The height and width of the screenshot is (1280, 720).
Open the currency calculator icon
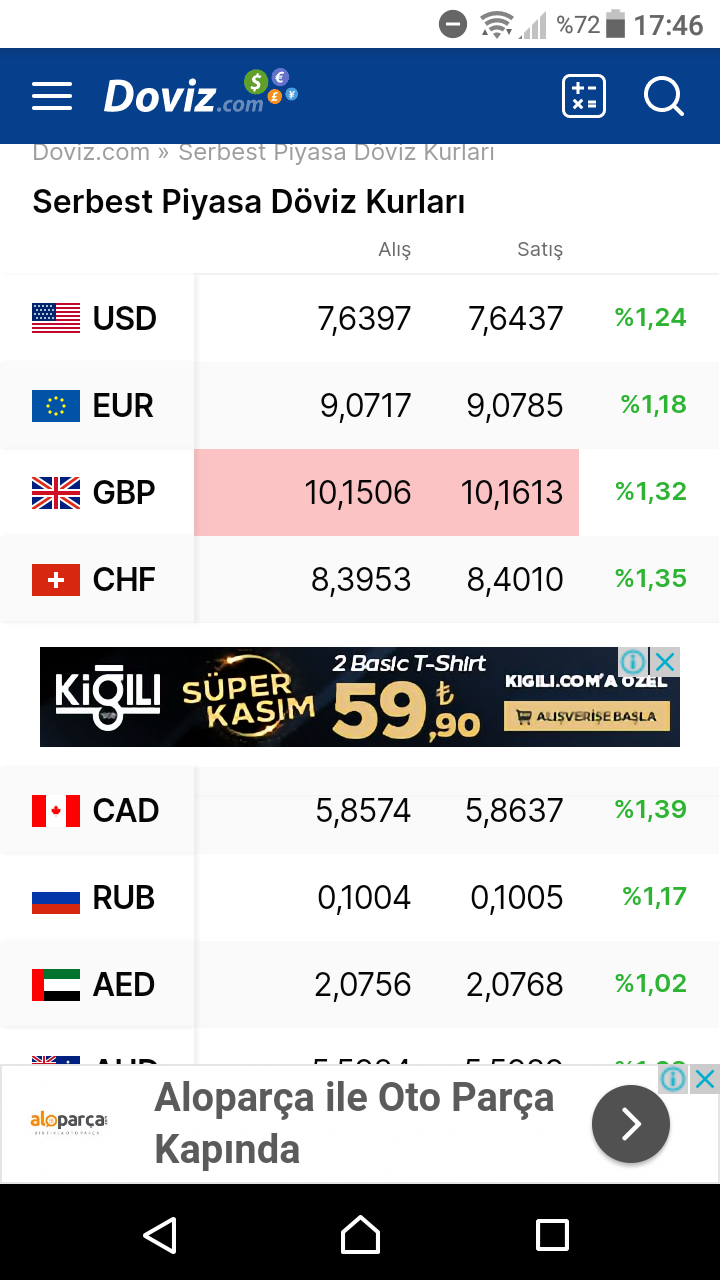584,97
